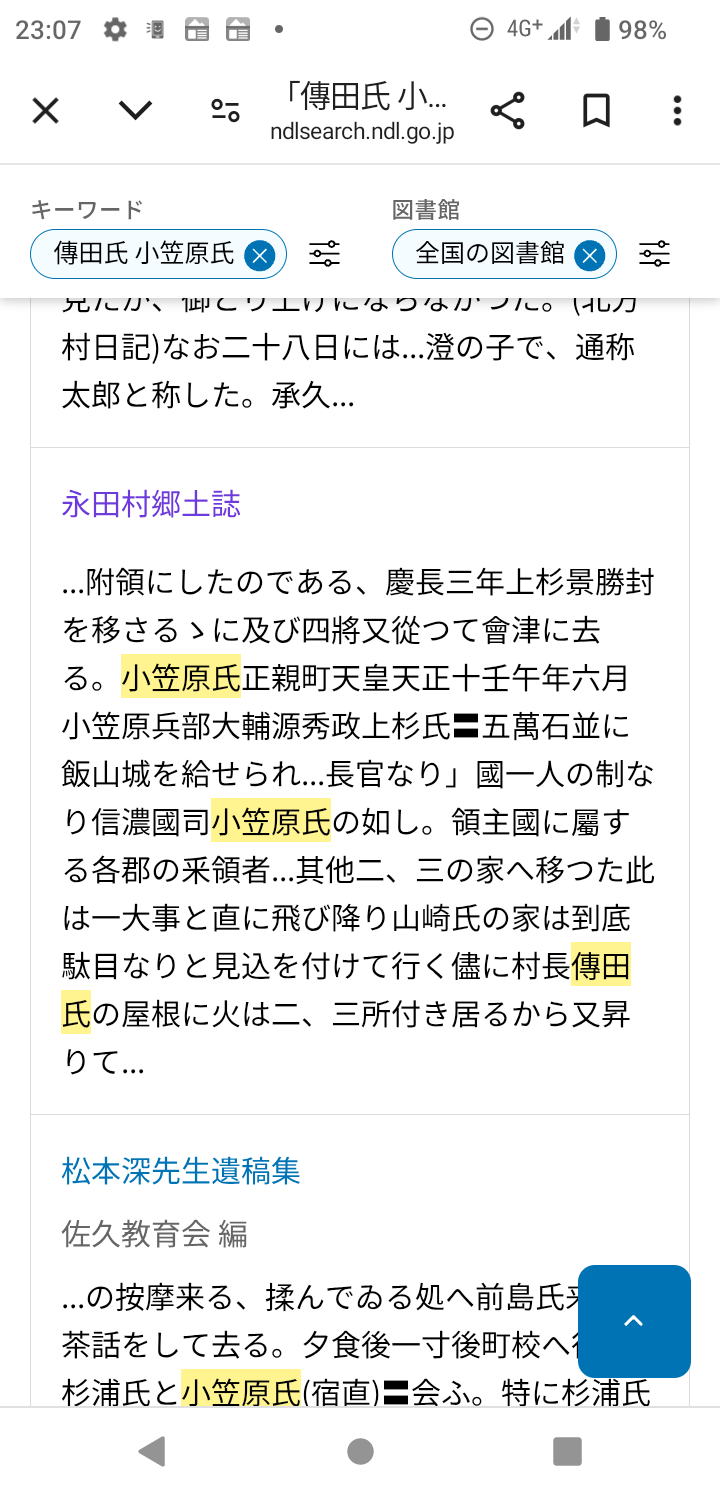Go to the home screen
This screenshot has height=1496, width=720.
(360, 1451)
